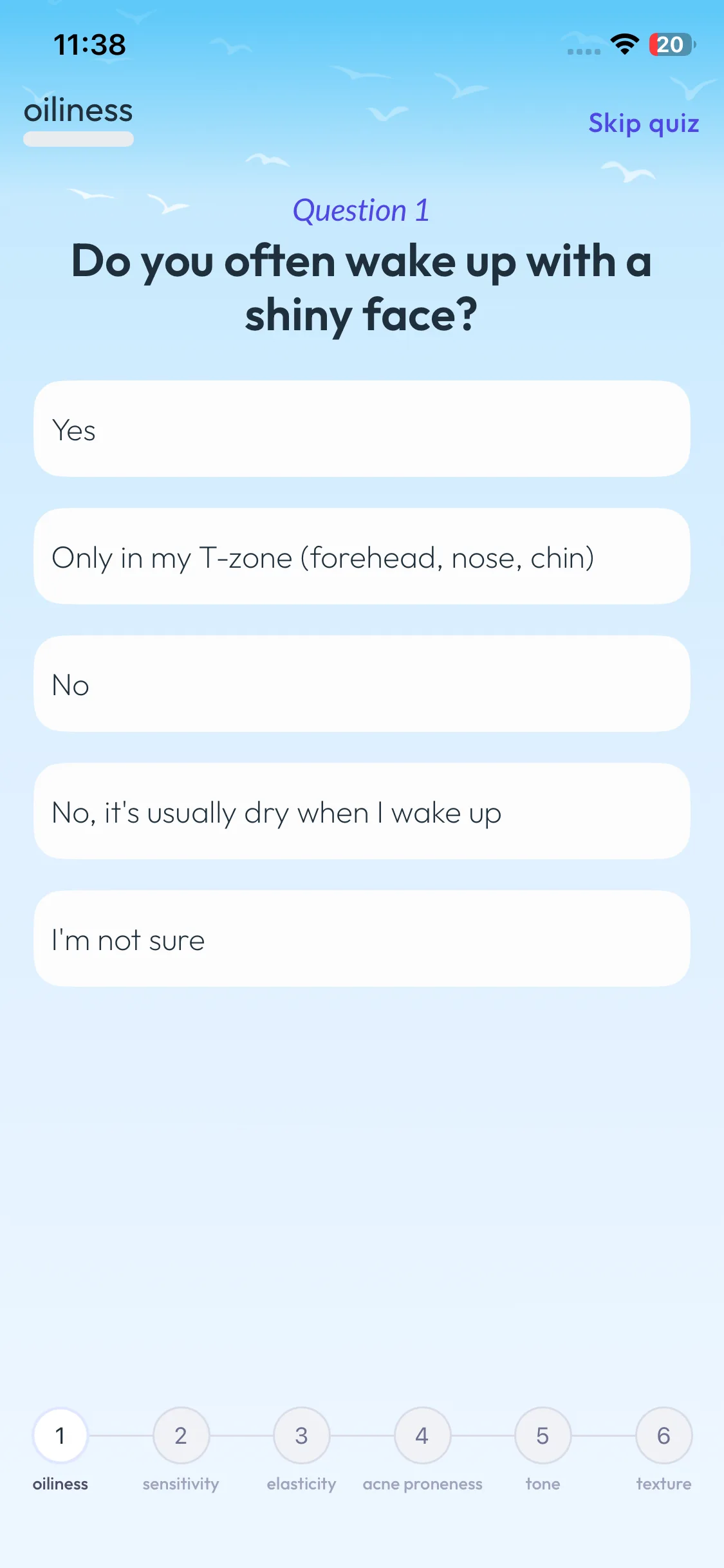Go to step 3 elasticity
Viewport: 724px width, 1568px height.
pos(302,1435)
